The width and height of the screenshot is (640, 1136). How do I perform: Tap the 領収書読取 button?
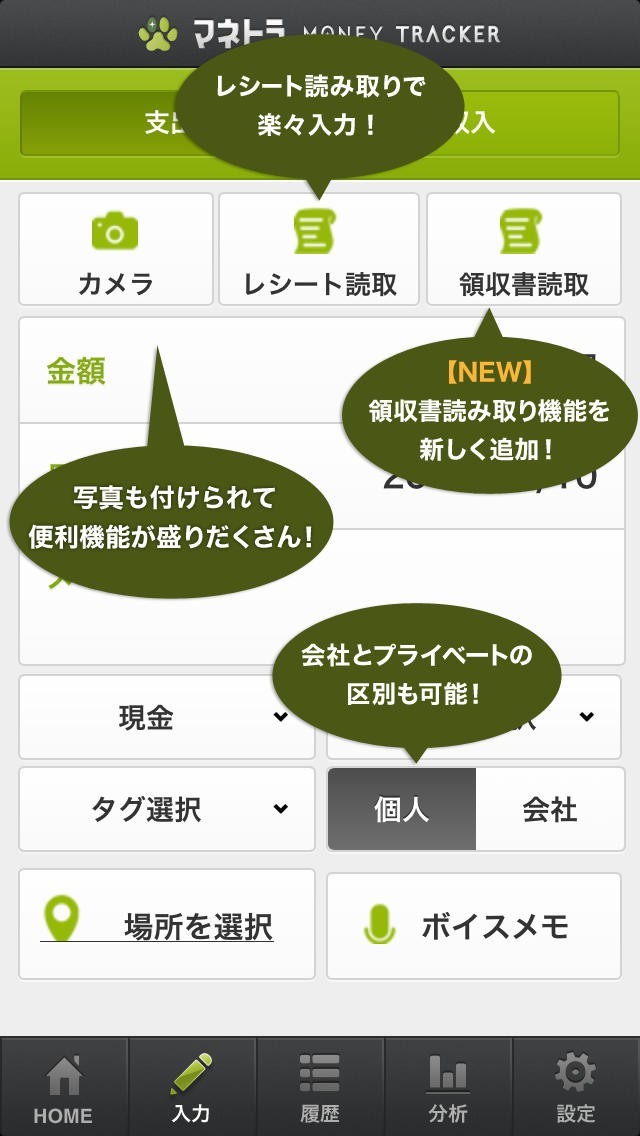coord(524,250)
